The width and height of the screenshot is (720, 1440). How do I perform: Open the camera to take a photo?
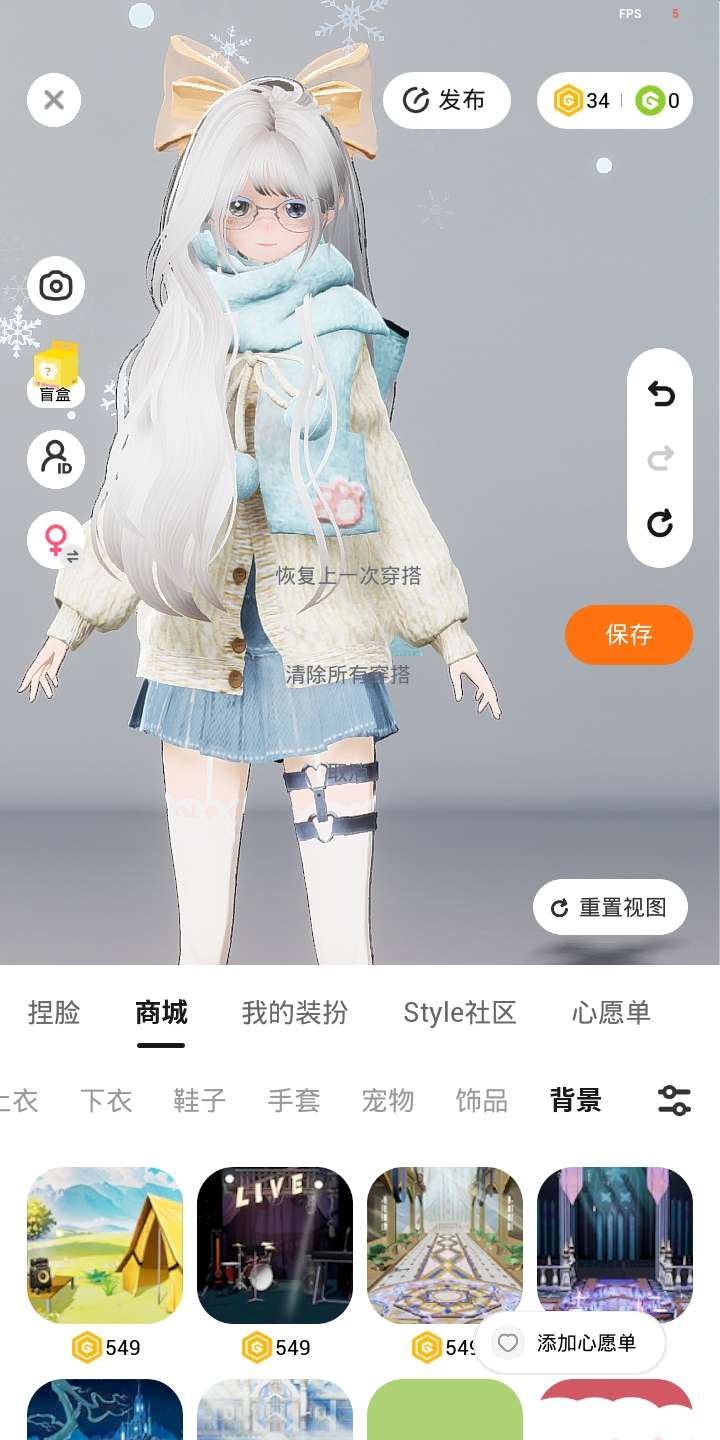(56, 287)
